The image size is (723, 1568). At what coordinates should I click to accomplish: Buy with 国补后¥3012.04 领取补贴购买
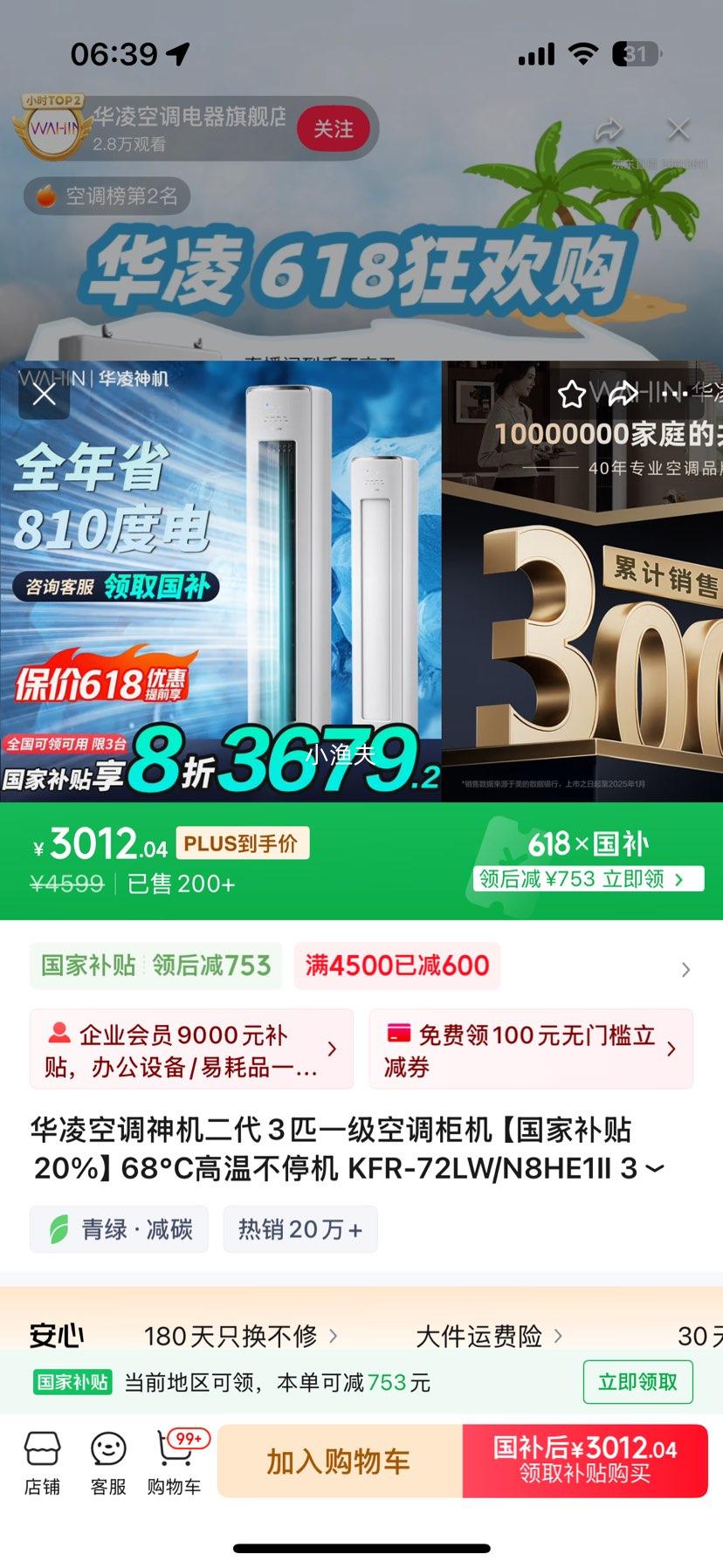click(x=584, y=1461)
